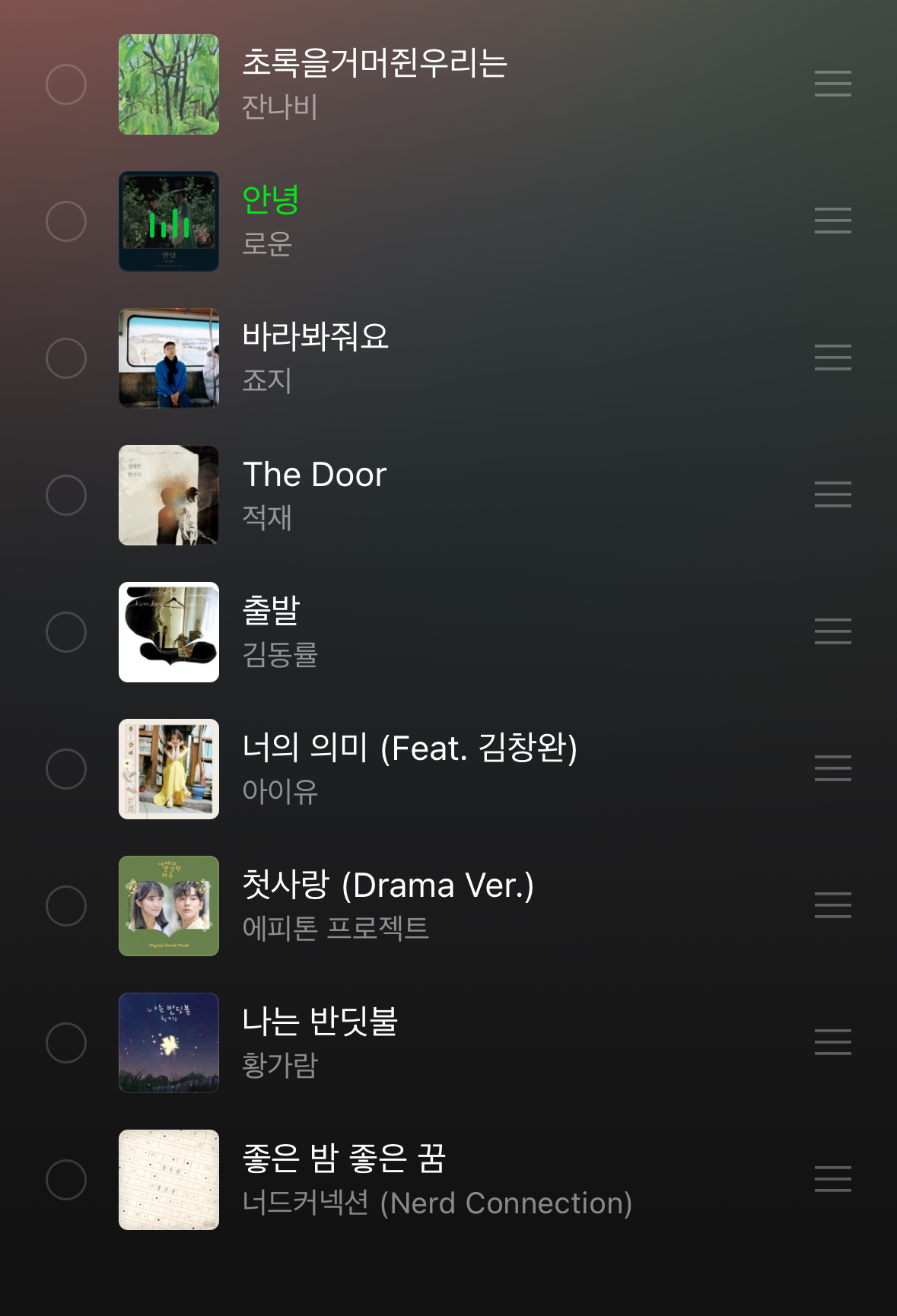897x1316 pixels.
Task: Tap the reorder handle on The Door
Action: [x=832, y=495]
